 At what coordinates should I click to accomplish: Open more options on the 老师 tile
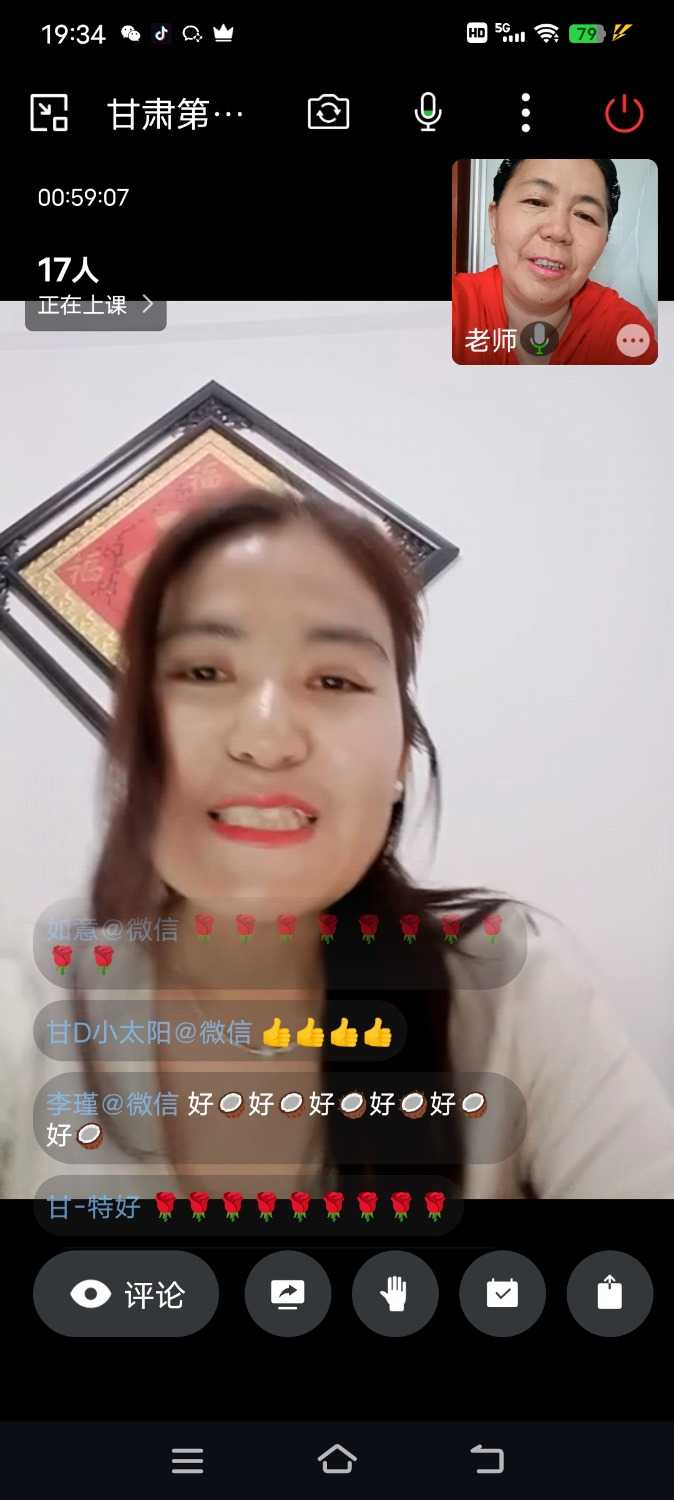tap(633, 341)
